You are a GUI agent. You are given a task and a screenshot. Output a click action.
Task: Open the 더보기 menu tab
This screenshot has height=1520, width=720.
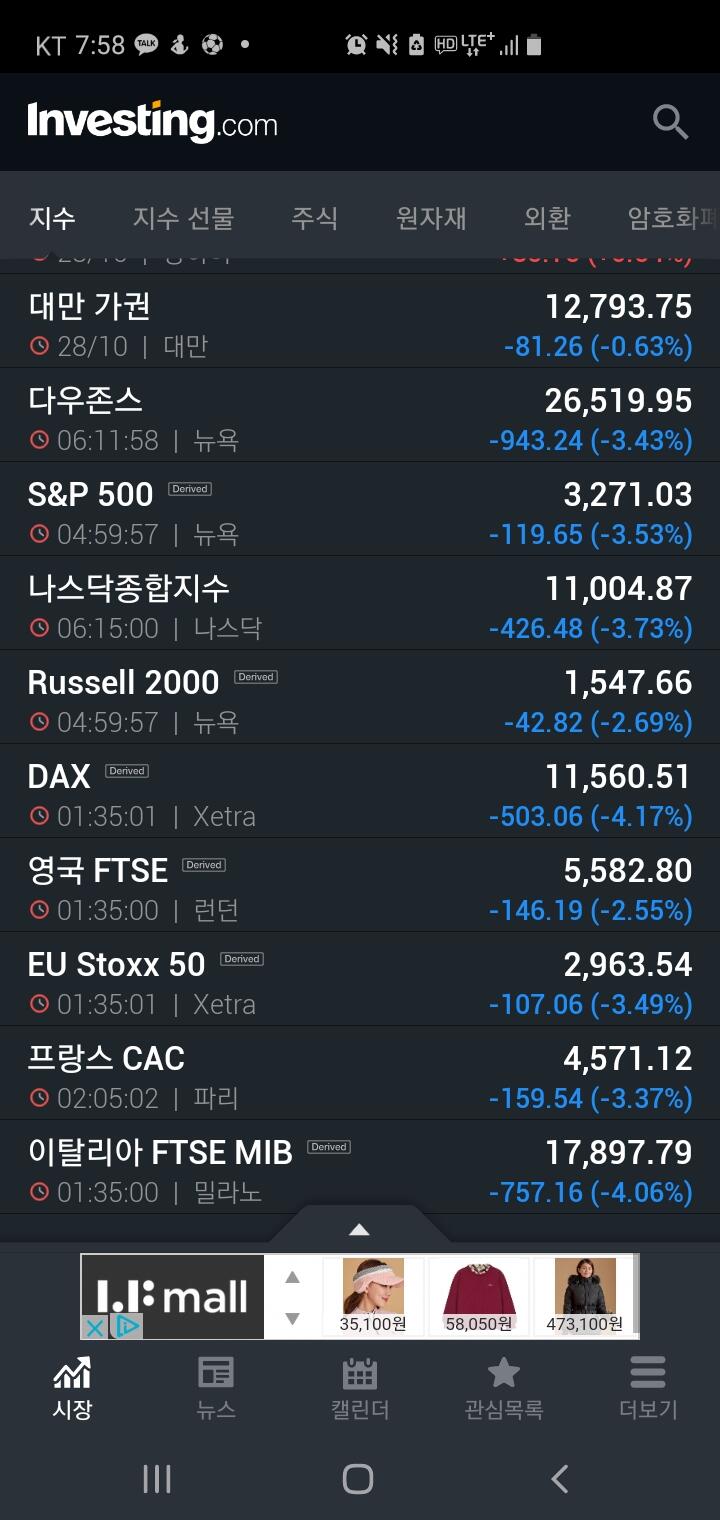pyautogui.click(x=648, y=1388)
